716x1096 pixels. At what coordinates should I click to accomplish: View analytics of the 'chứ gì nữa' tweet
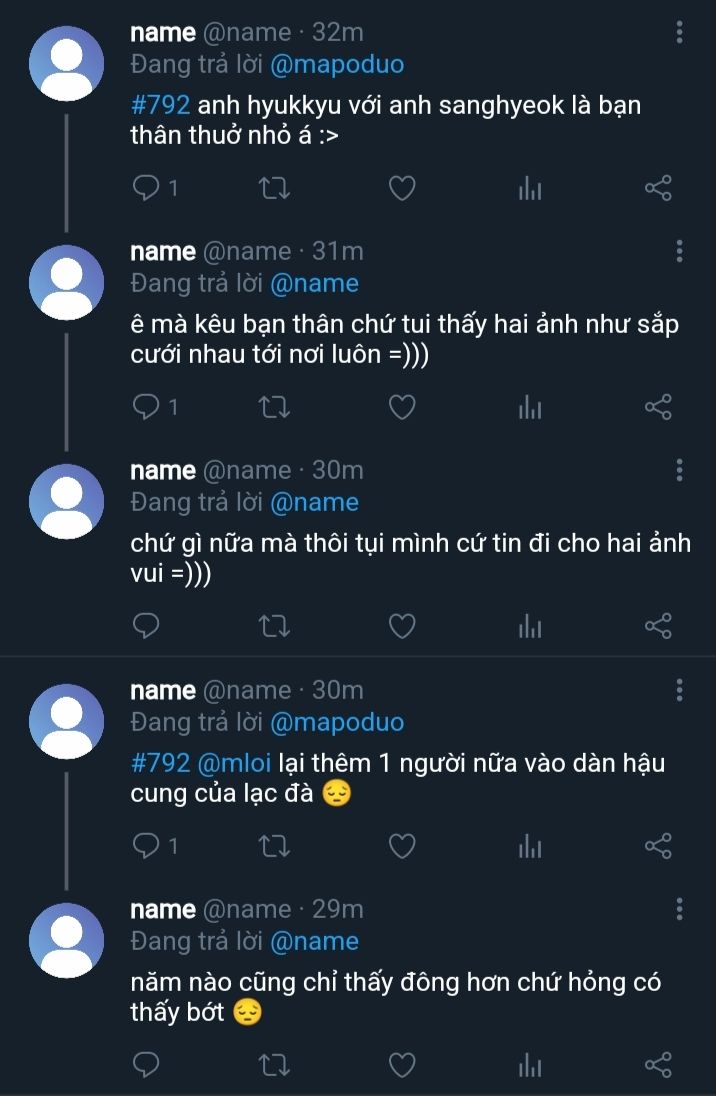tap(530, 626)
